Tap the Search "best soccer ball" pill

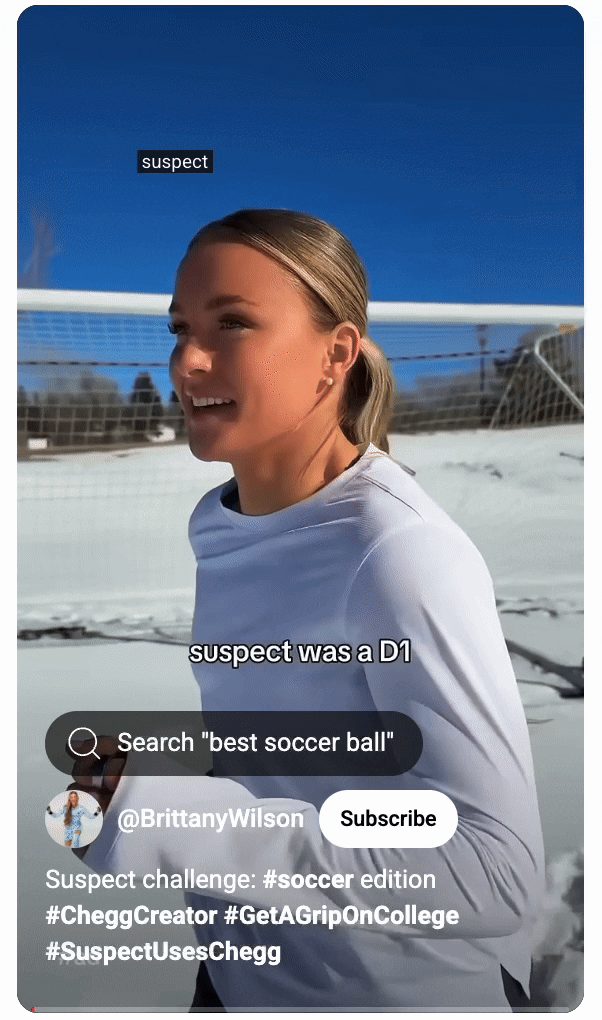[233, 743]
